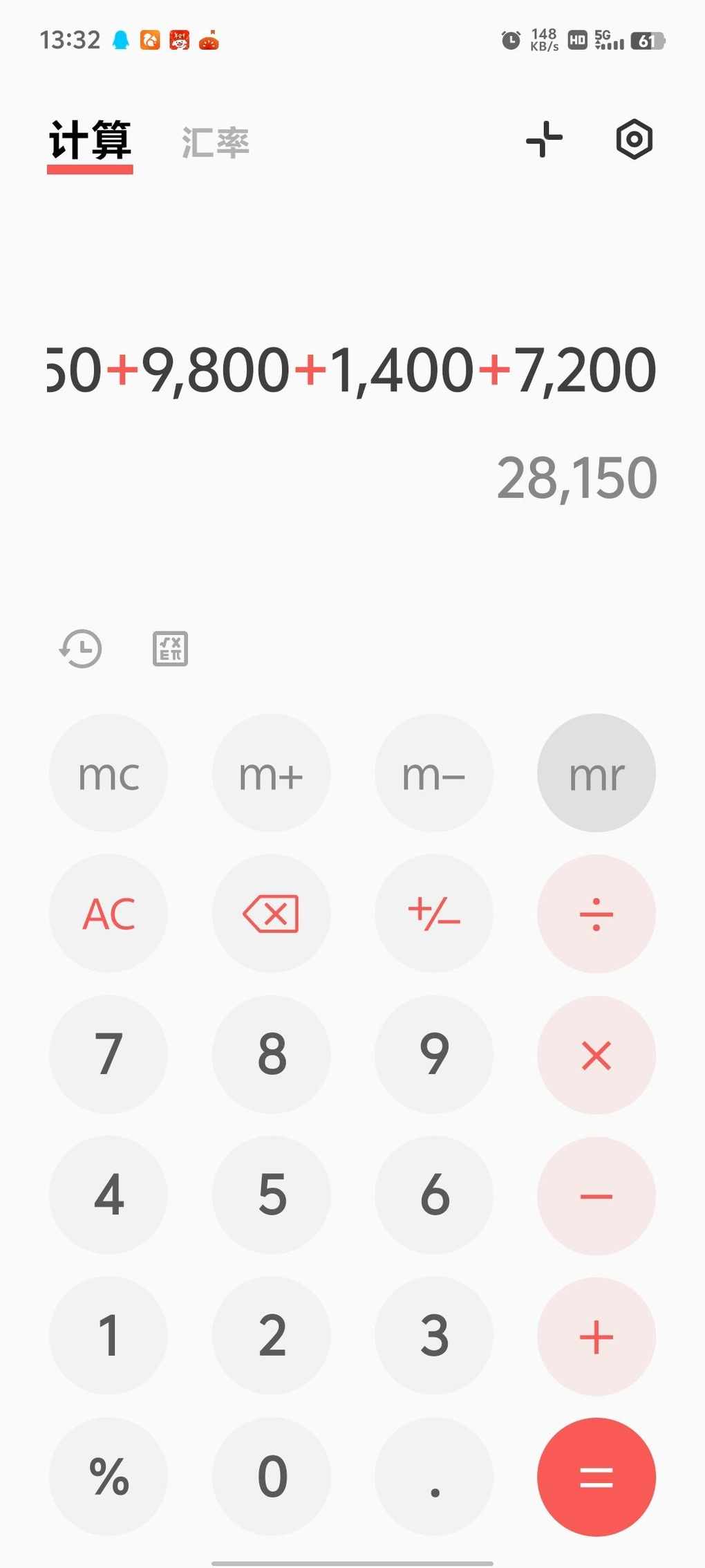The width and height of the screenshot is (705, 1568).
Task: Calculate the result with equals
Action: tap(596, 1477)
